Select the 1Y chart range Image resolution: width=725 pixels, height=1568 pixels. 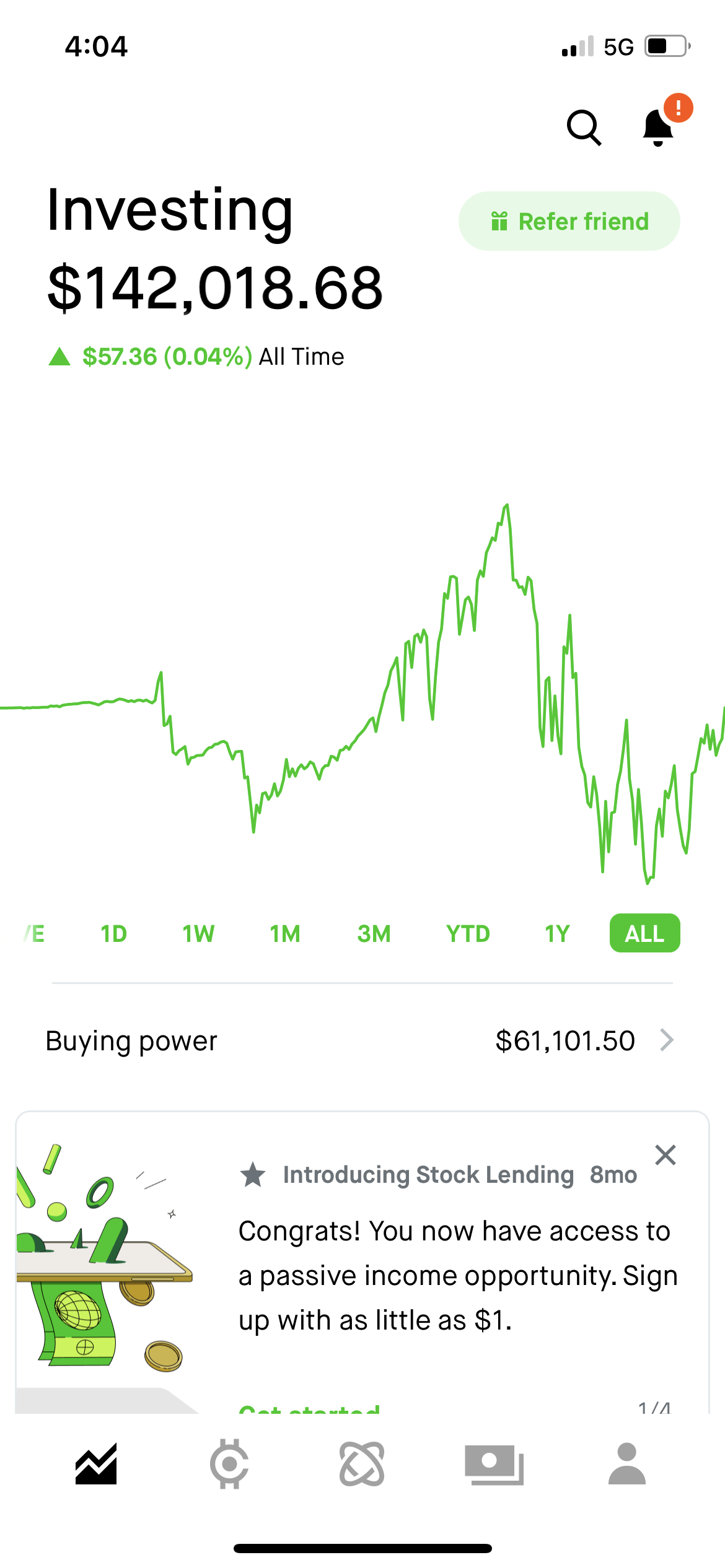557,933
